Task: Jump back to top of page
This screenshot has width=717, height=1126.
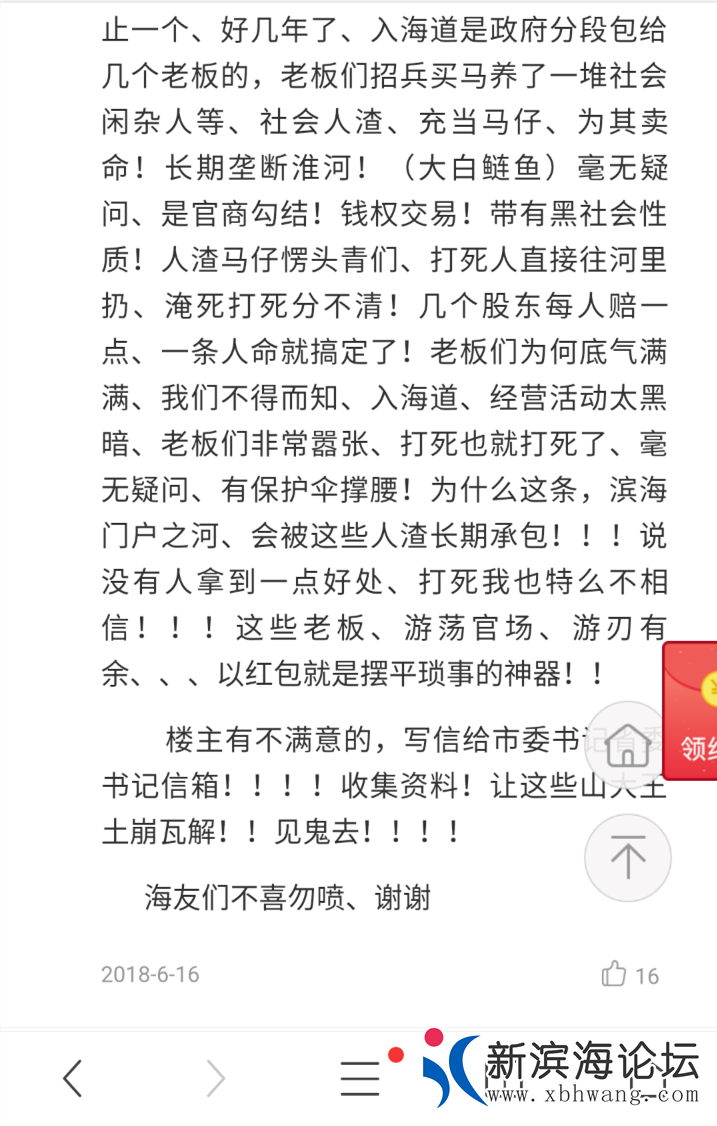Action: tap(627, 858)
